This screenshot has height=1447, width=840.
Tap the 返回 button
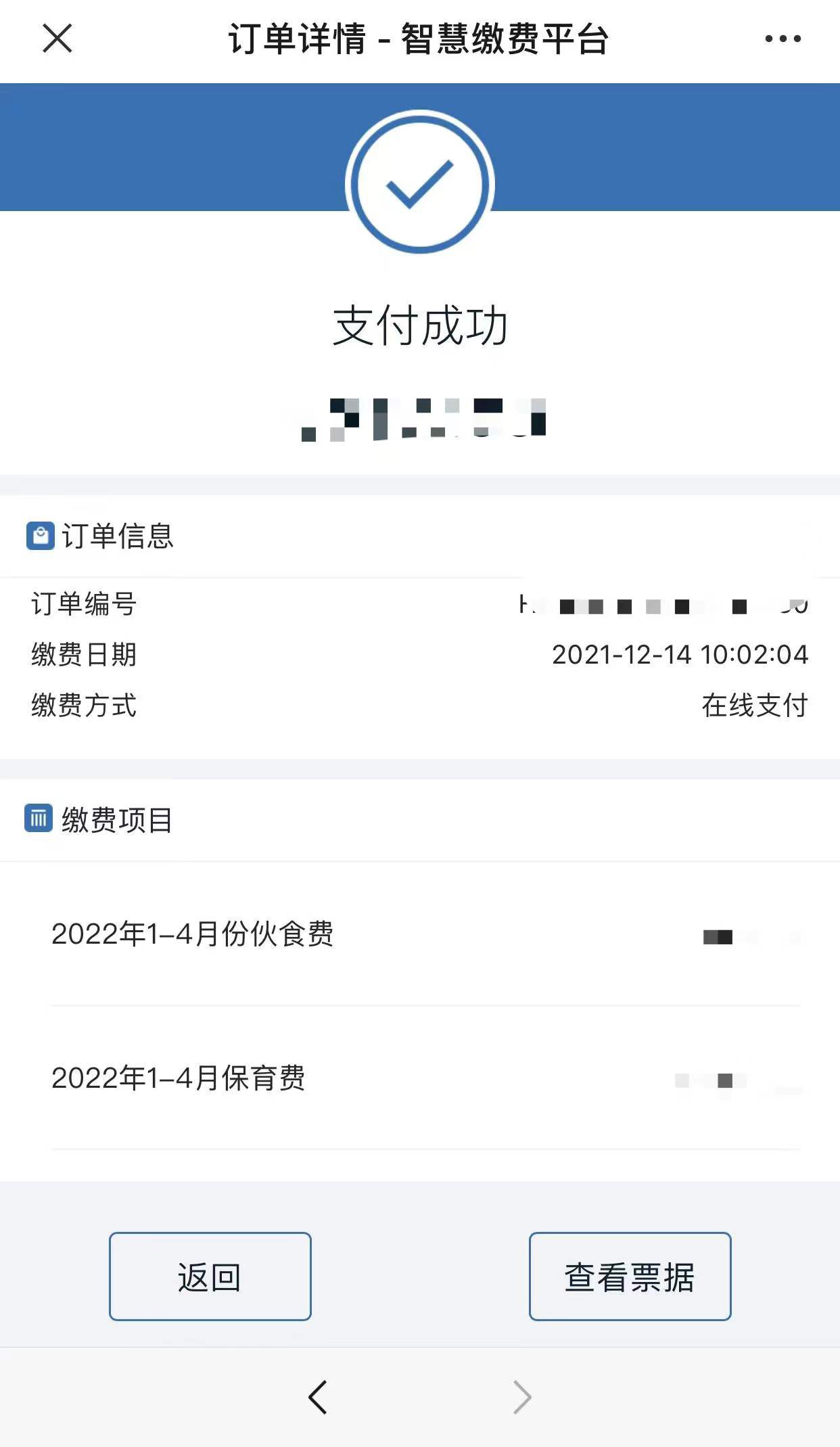[x=210, y=1277]
